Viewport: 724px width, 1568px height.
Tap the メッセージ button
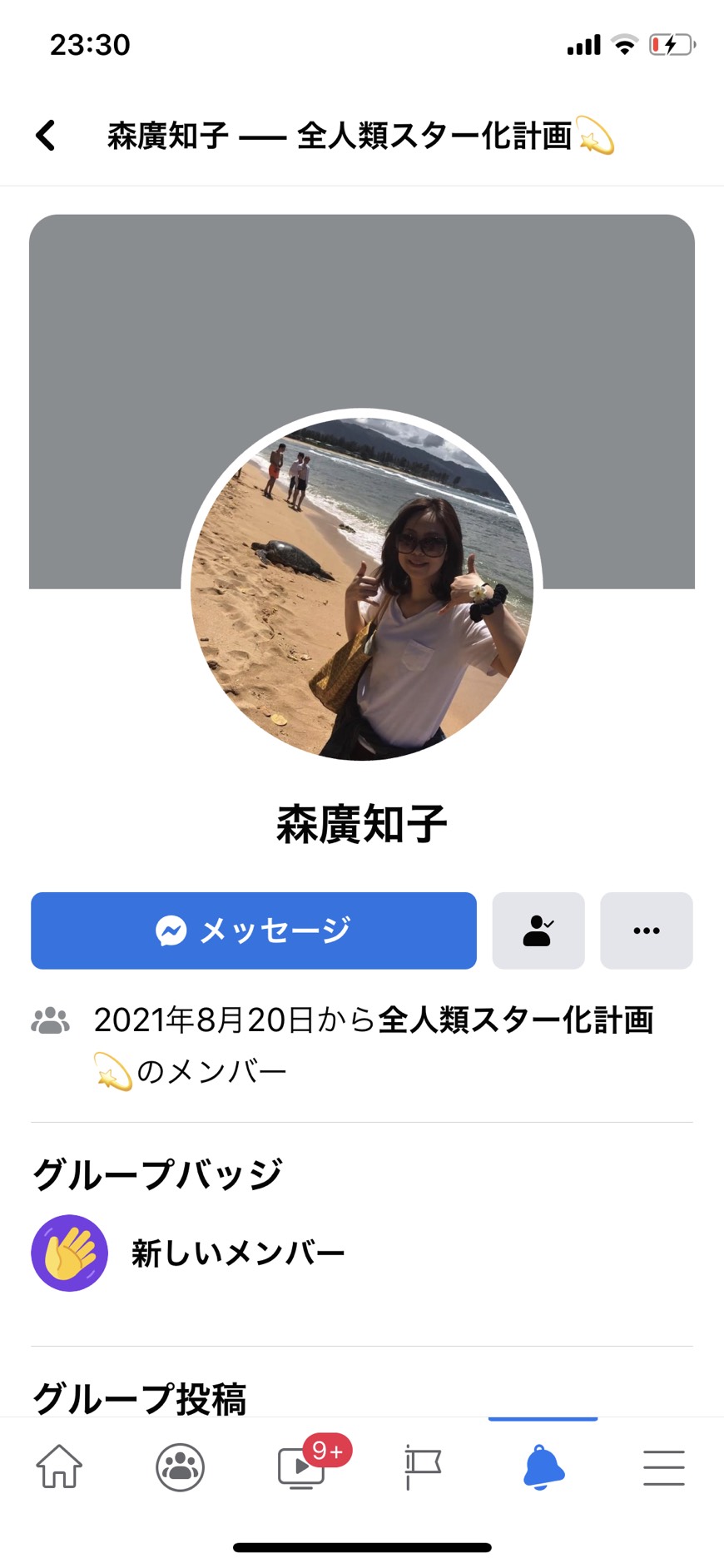point(254,930)
